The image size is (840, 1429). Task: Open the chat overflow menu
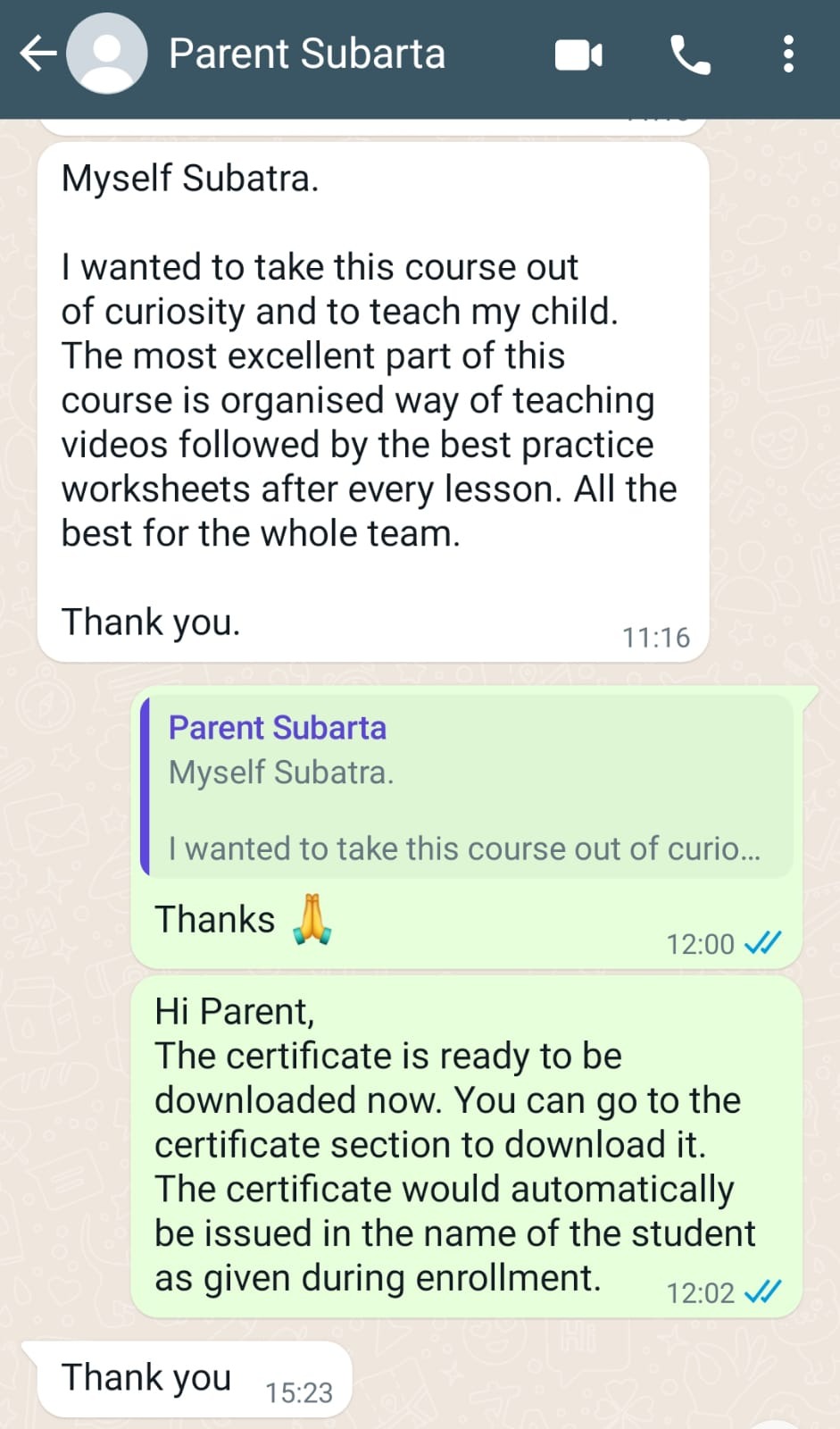[787, 54]
